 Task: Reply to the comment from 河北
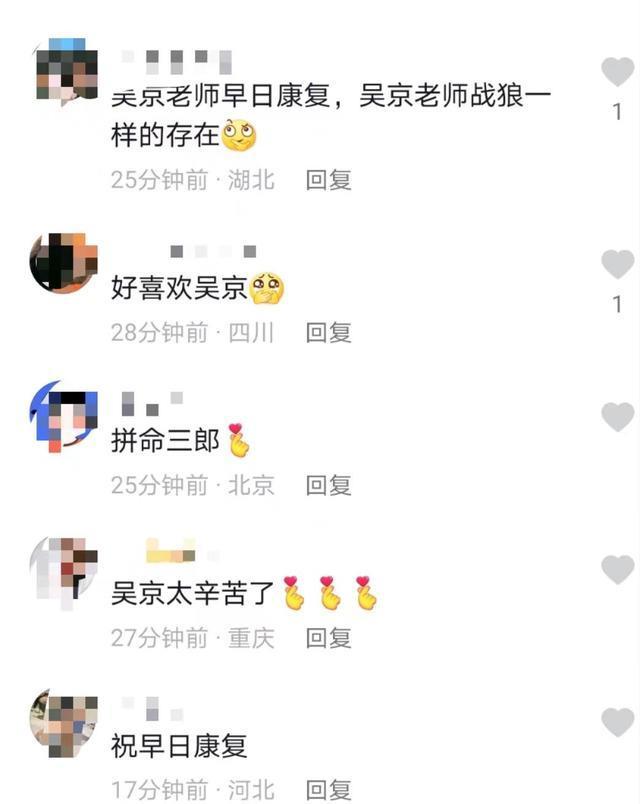pyautogui.click(x=328, y=790)
